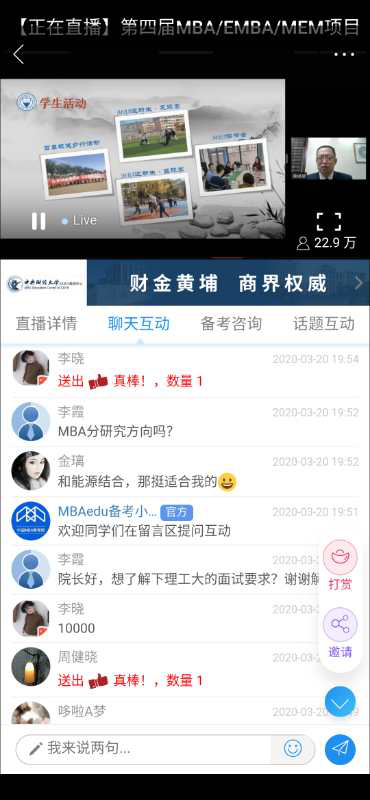Tap the 邀请 invite button
370x800 pixels.
click(x=340, y=633)
